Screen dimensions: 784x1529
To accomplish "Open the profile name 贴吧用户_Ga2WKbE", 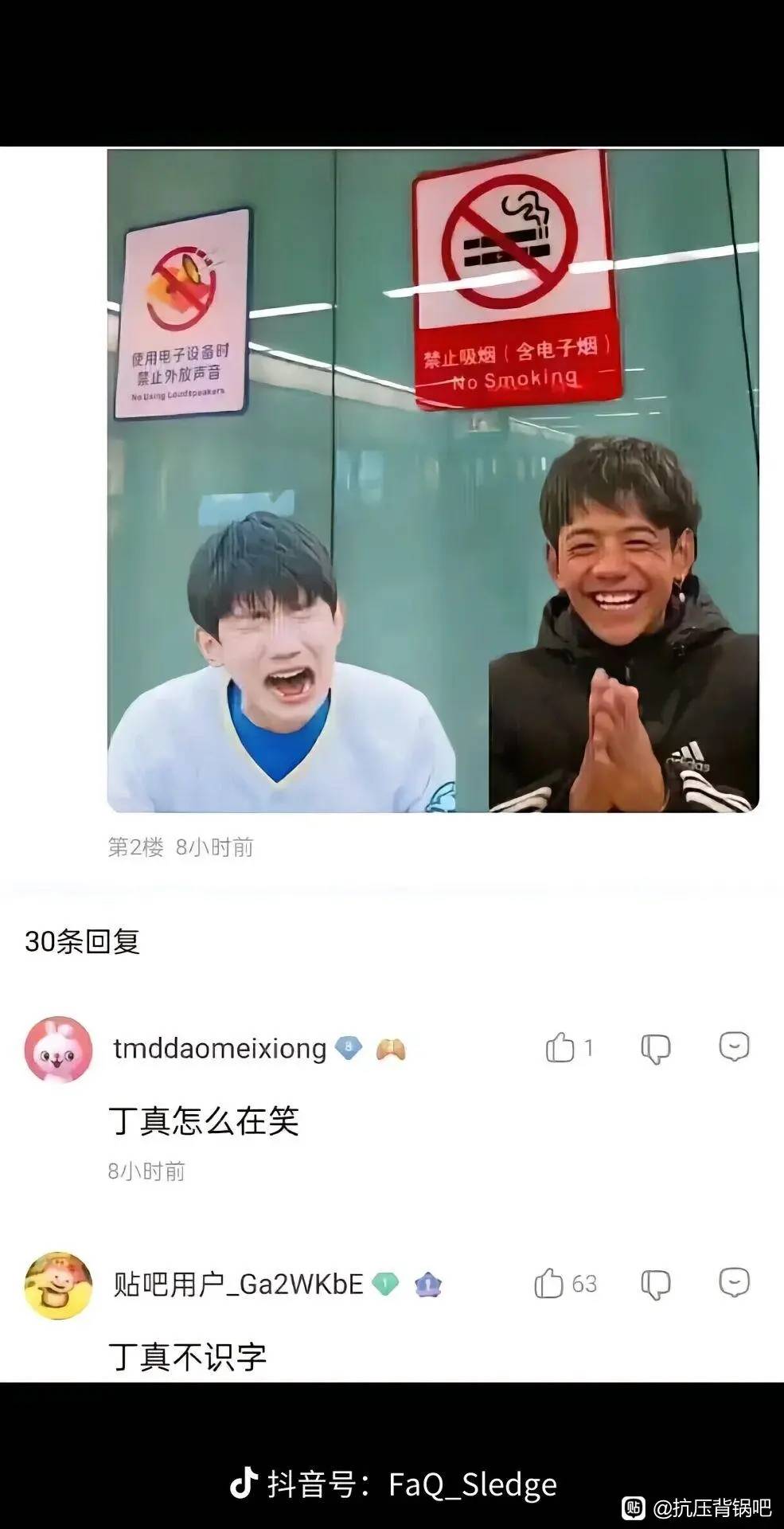I will pos(238,1284).
